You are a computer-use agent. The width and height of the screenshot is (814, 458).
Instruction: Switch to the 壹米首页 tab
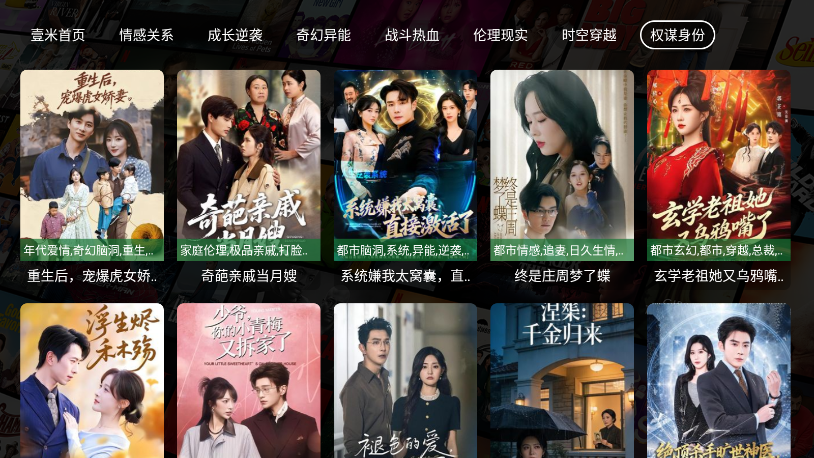pos(58,35)
